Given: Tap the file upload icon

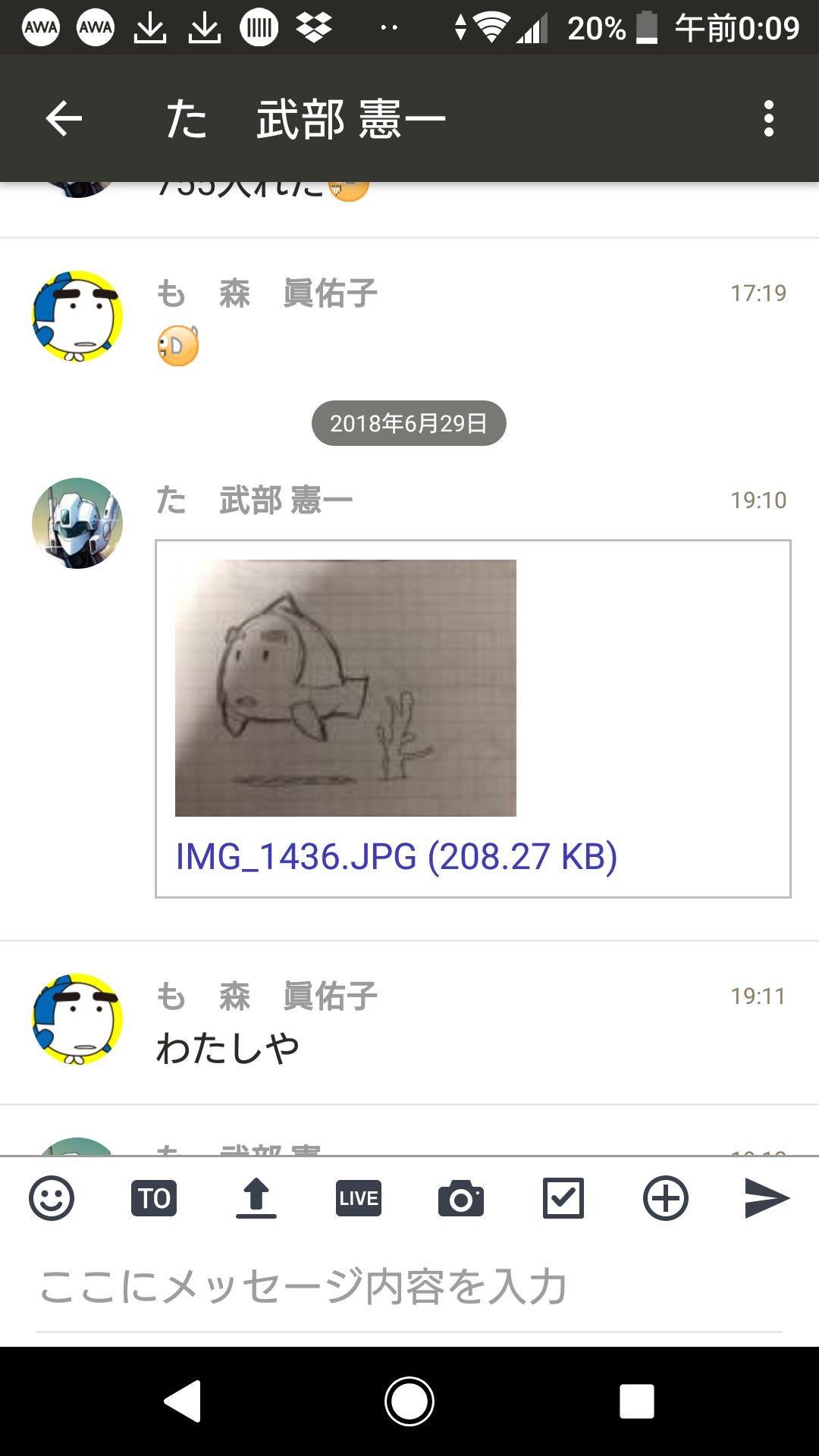Looking at the screenshot, I should [256, 1198].
